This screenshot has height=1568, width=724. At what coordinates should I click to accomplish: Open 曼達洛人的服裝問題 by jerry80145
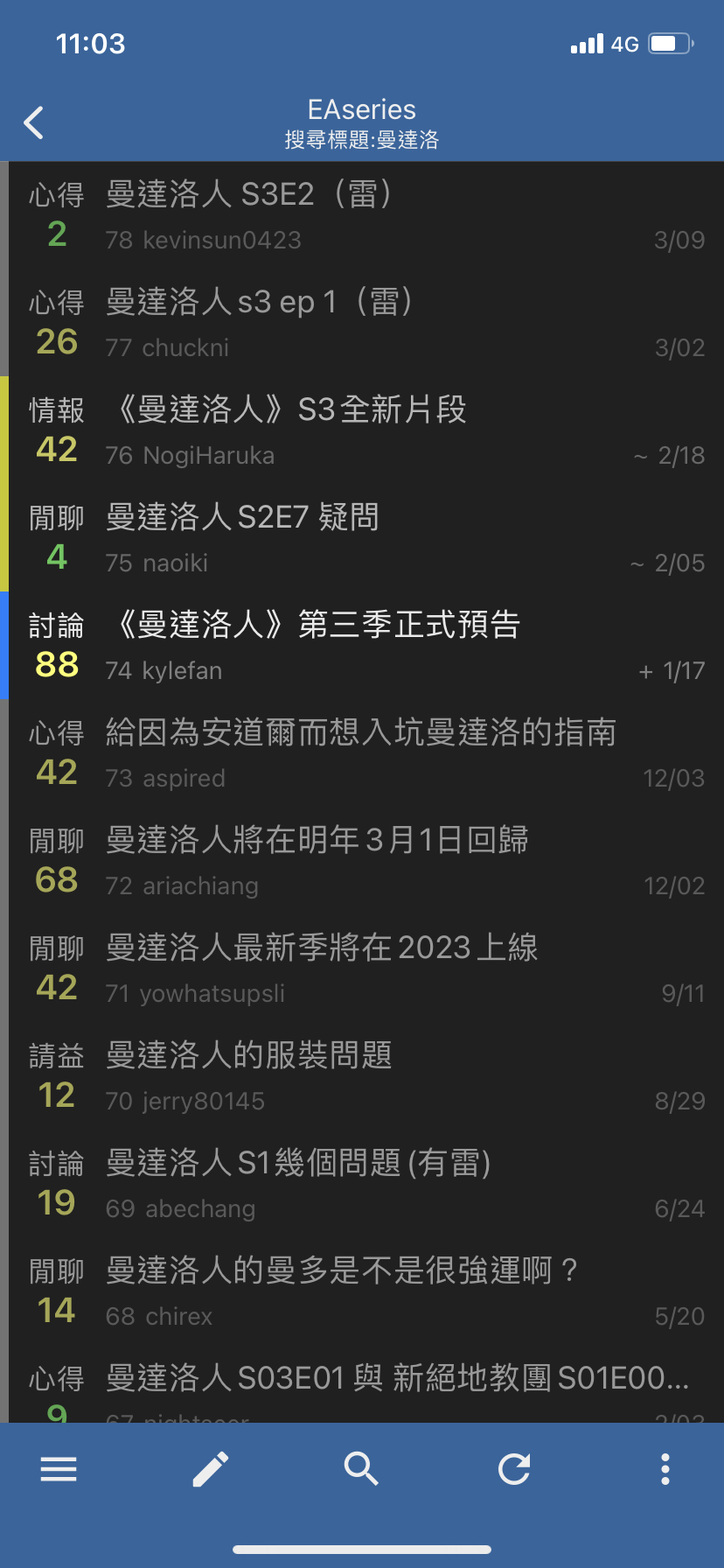pos(366,1076)
